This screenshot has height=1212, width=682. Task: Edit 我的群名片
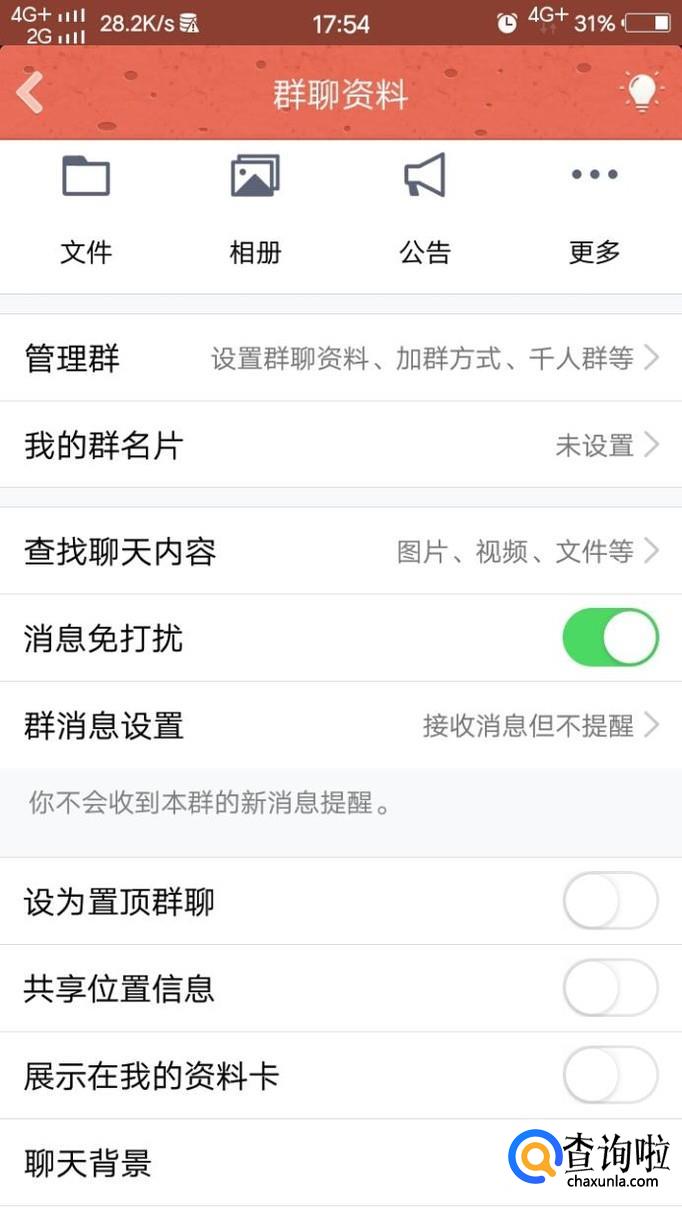[x=340, y=445]
